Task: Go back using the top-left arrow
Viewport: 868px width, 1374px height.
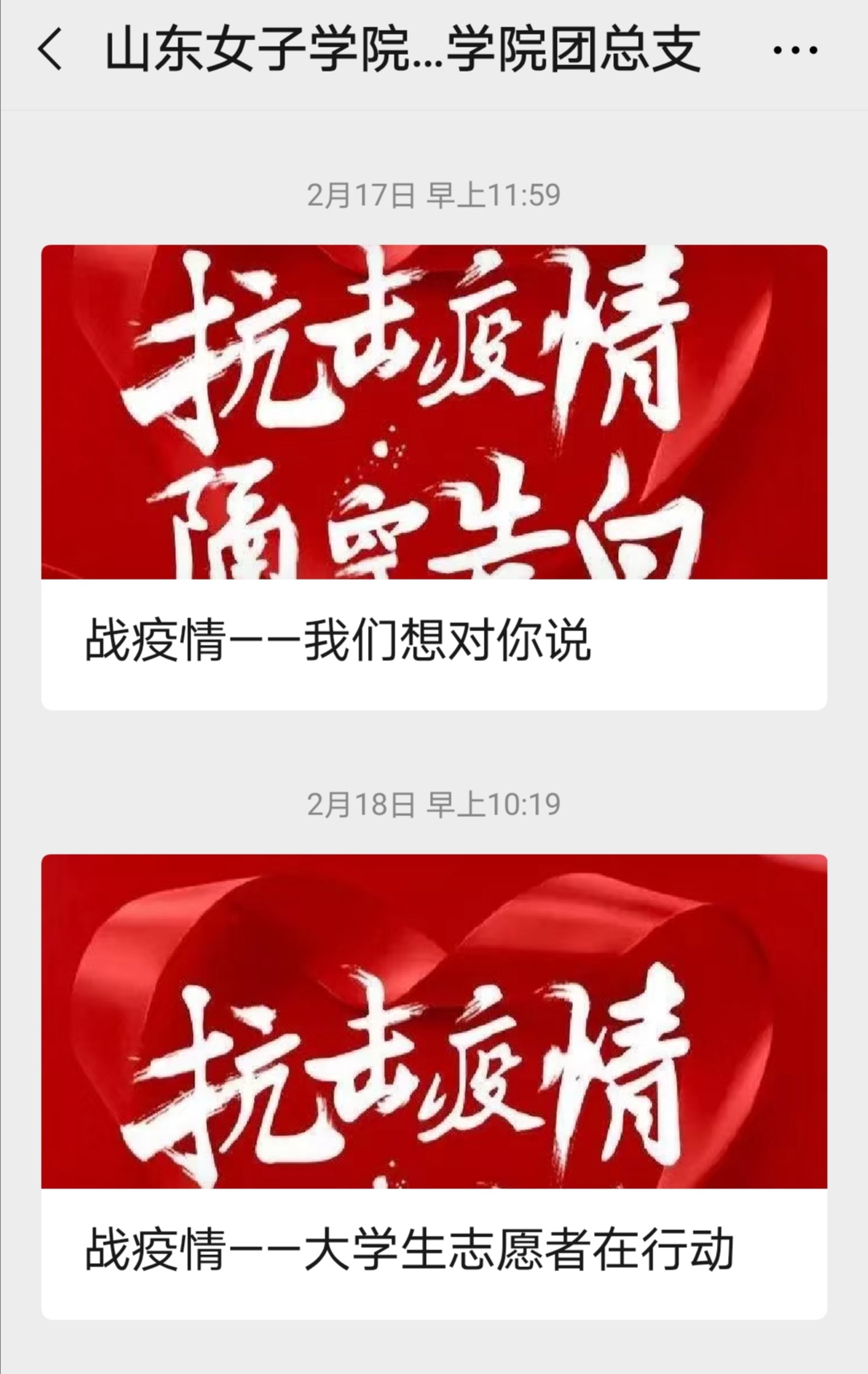Action: [50, 50]
